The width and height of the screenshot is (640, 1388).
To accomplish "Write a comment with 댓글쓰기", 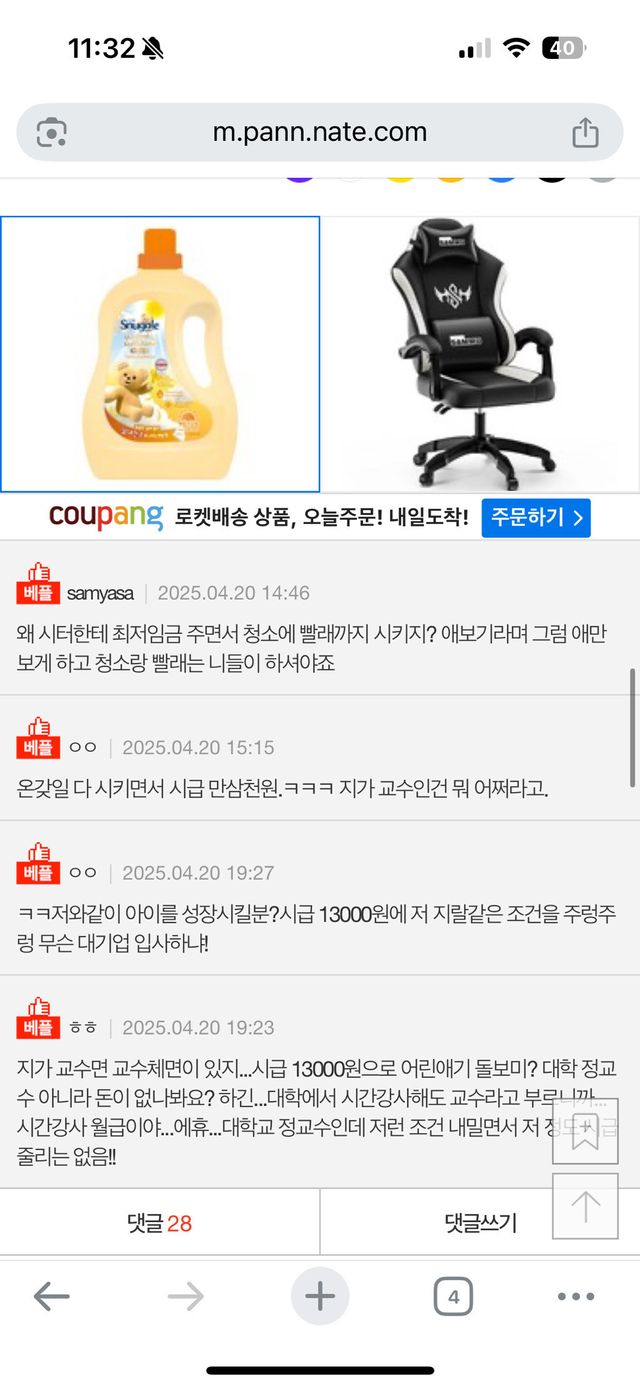I will point(480,1222).
